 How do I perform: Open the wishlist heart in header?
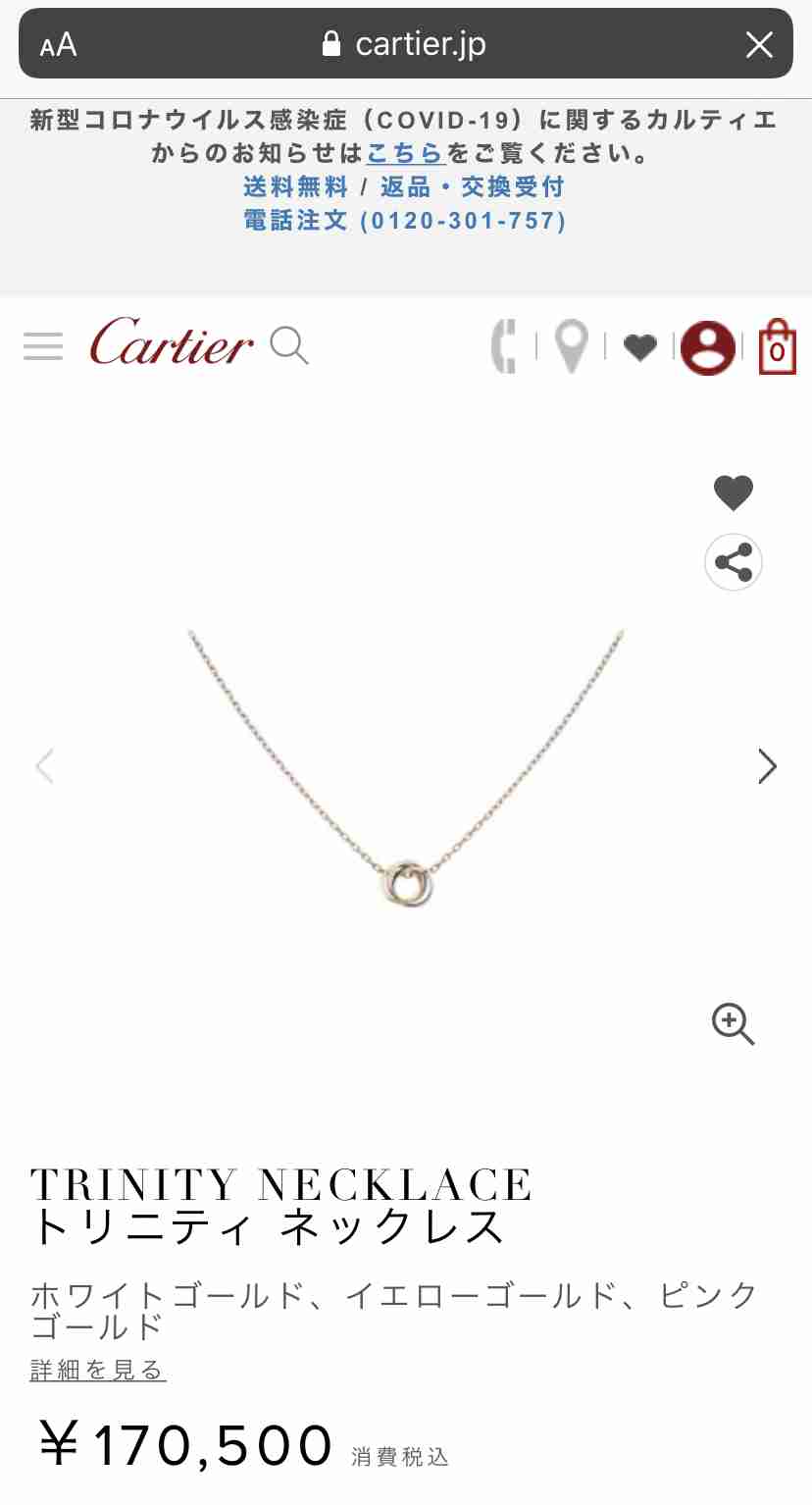point(640,347)
